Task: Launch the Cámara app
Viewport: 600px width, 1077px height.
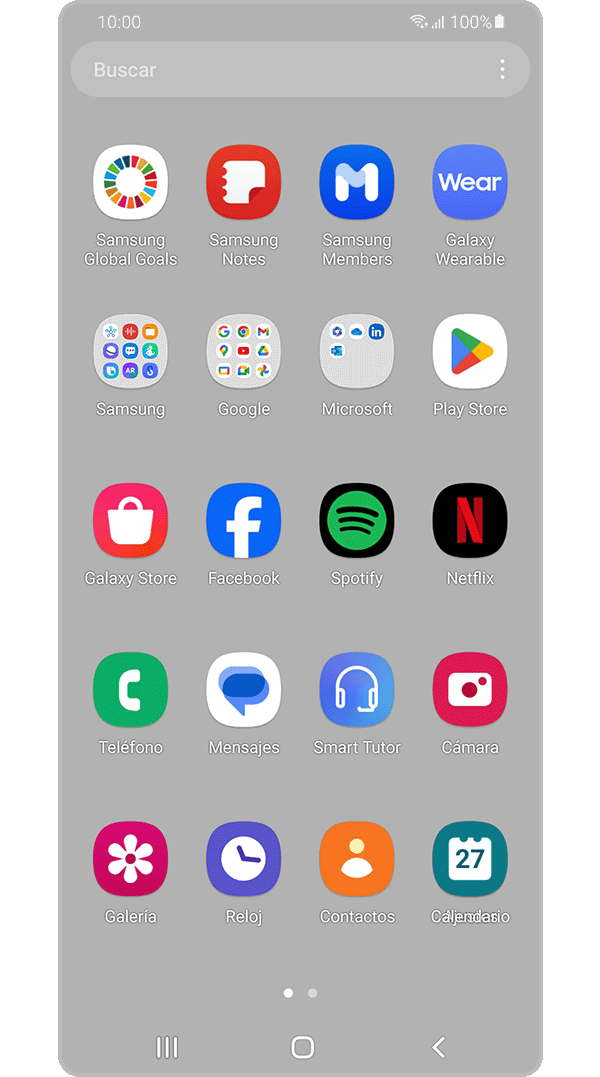Action: coord(470,689)
